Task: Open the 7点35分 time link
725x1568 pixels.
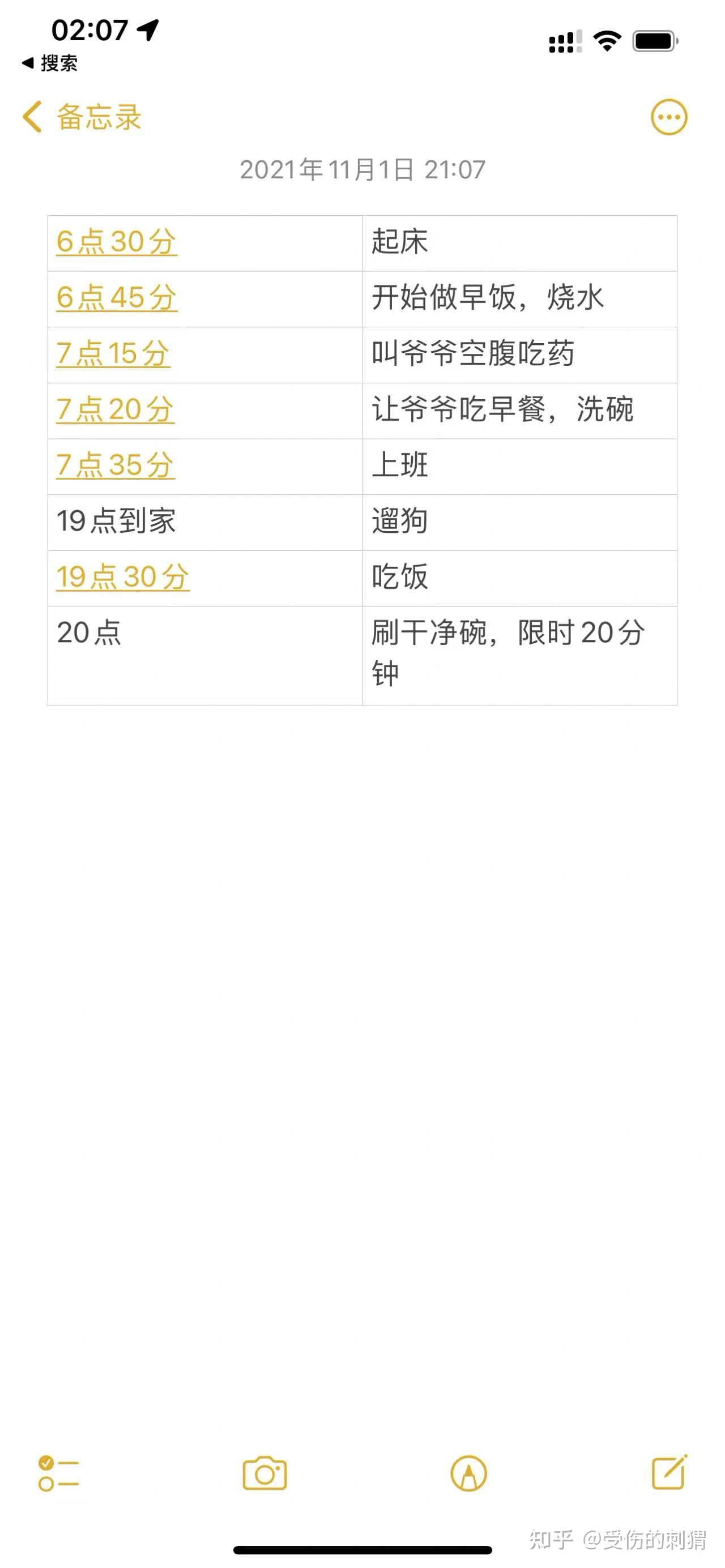Action: [115, 465]
